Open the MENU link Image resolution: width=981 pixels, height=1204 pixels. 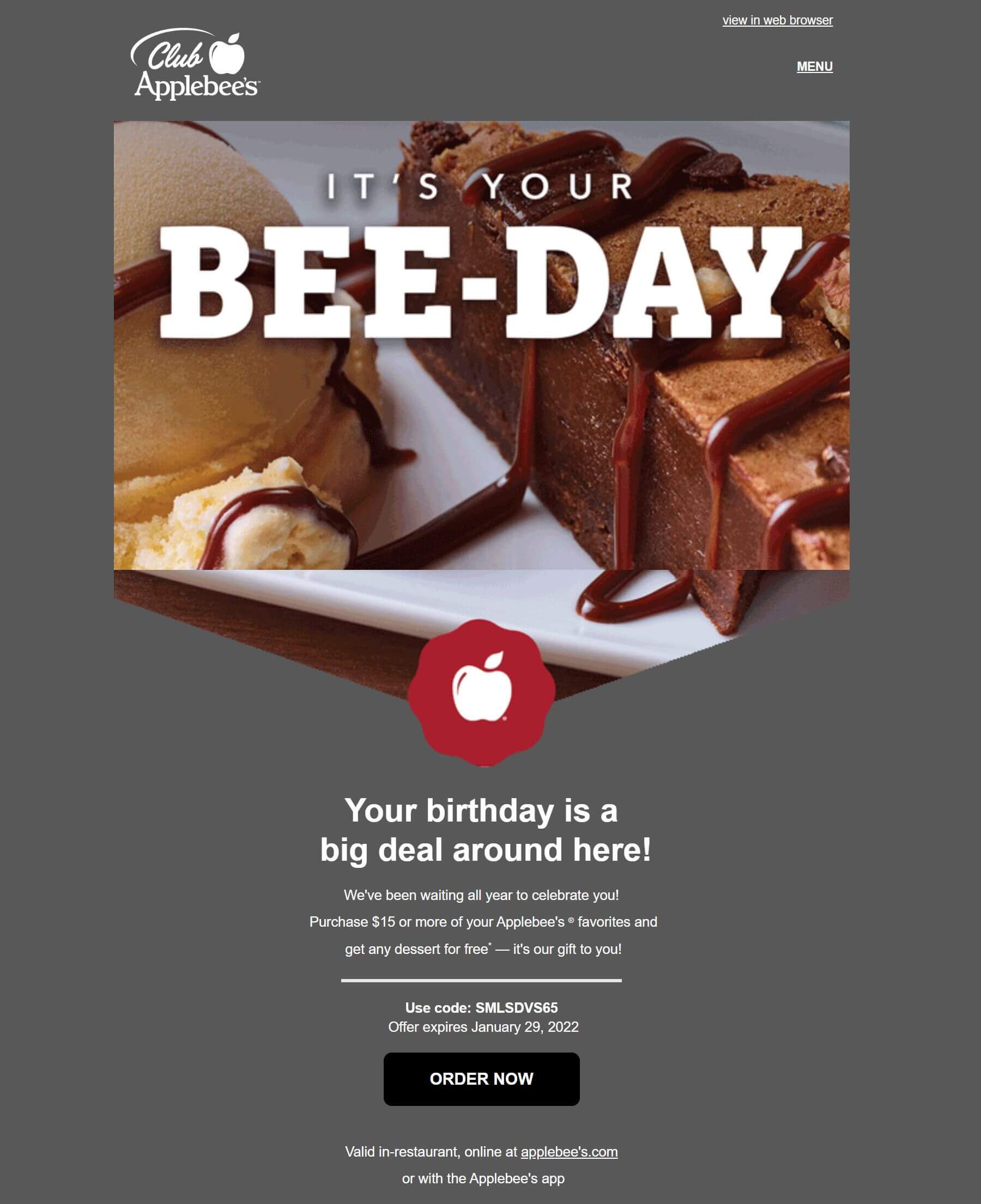pos(814,66)
